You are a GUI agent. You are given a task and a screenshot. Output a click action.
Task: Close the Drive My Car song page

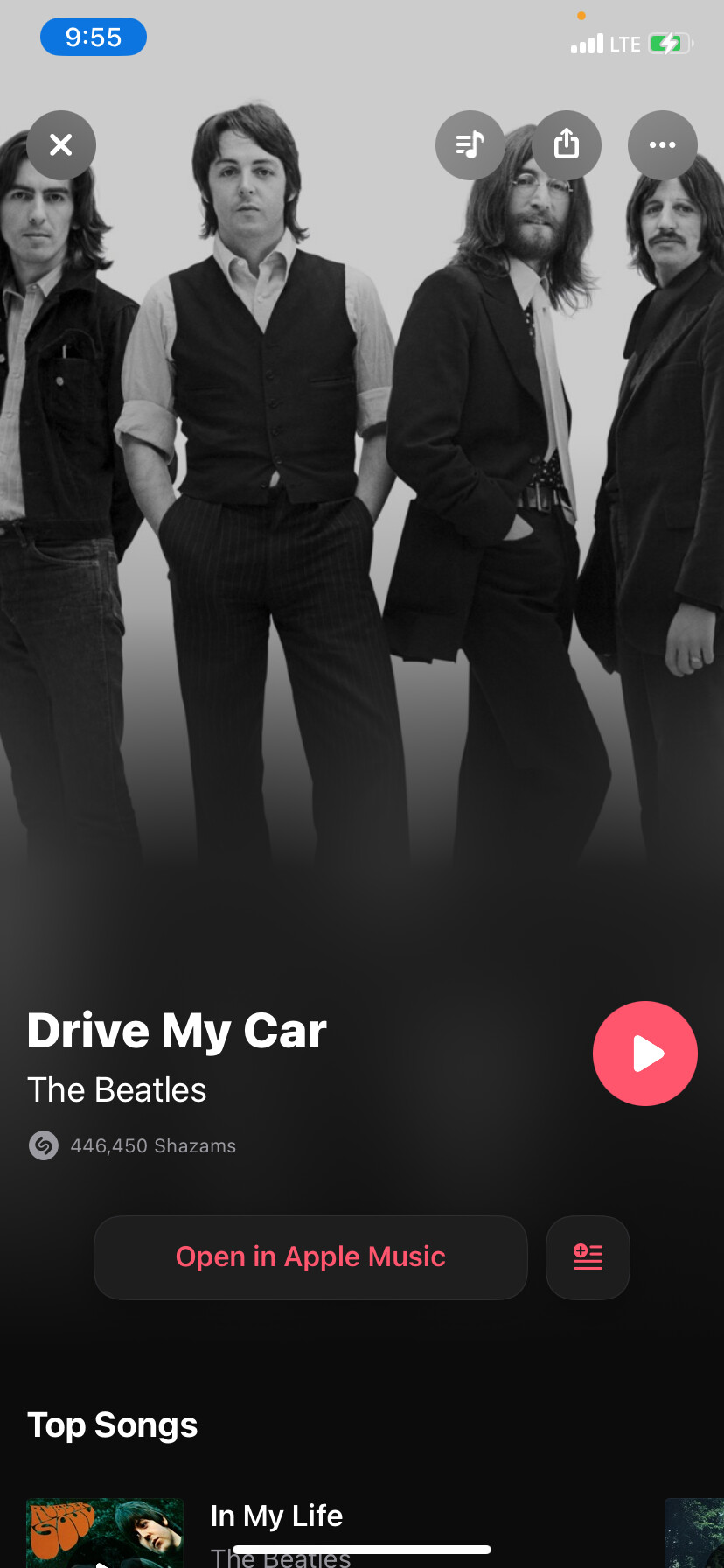coord(61,145)
